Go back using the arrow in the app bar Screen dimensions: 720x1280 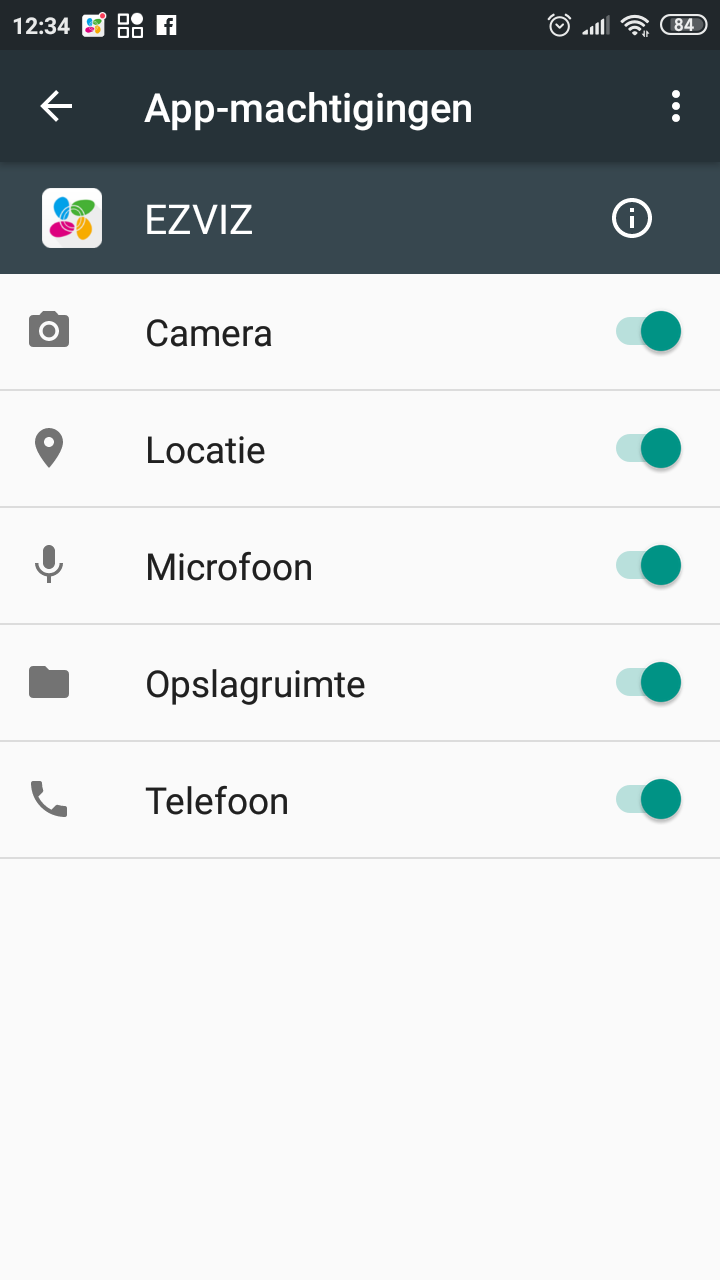point(56,106)
